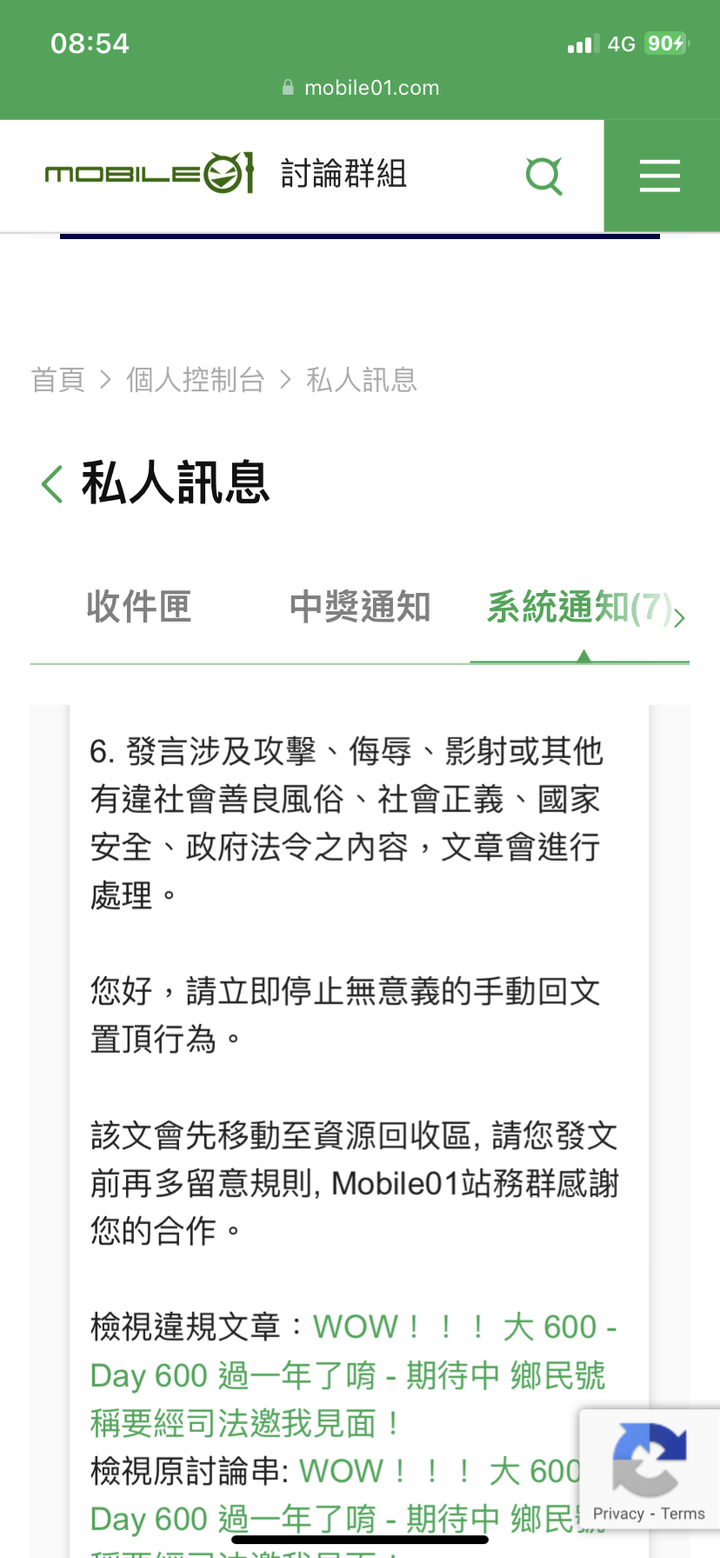The height and width of the screenshot is (1558, 720).
Task: Tap the mobile01.com address bar
Action: pos(360,88)
